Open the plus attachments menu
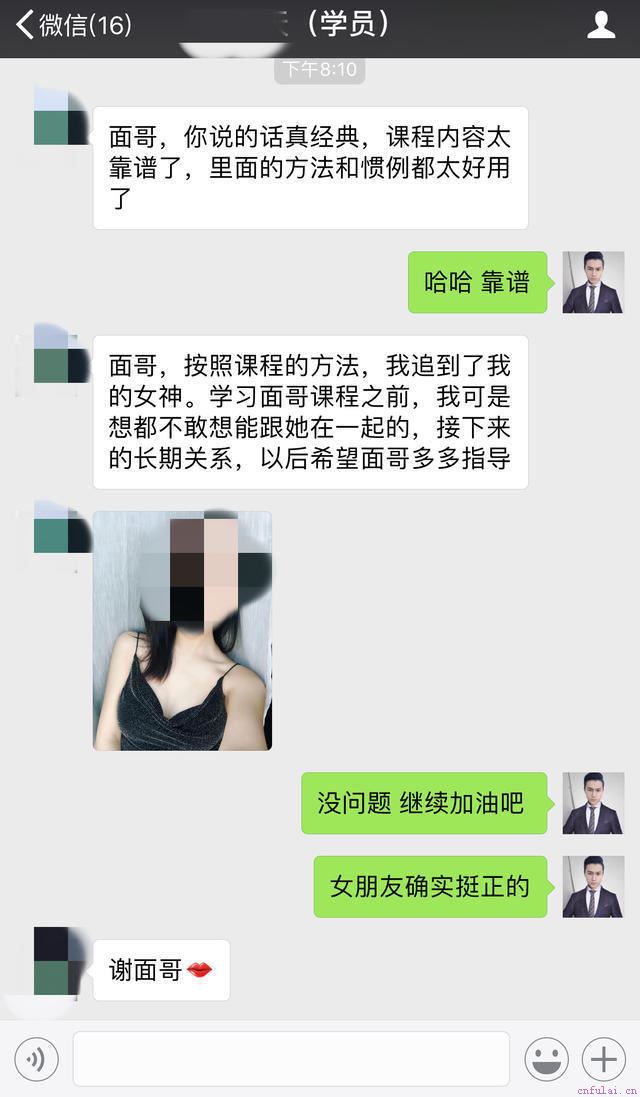 [x=603, y=1059]
